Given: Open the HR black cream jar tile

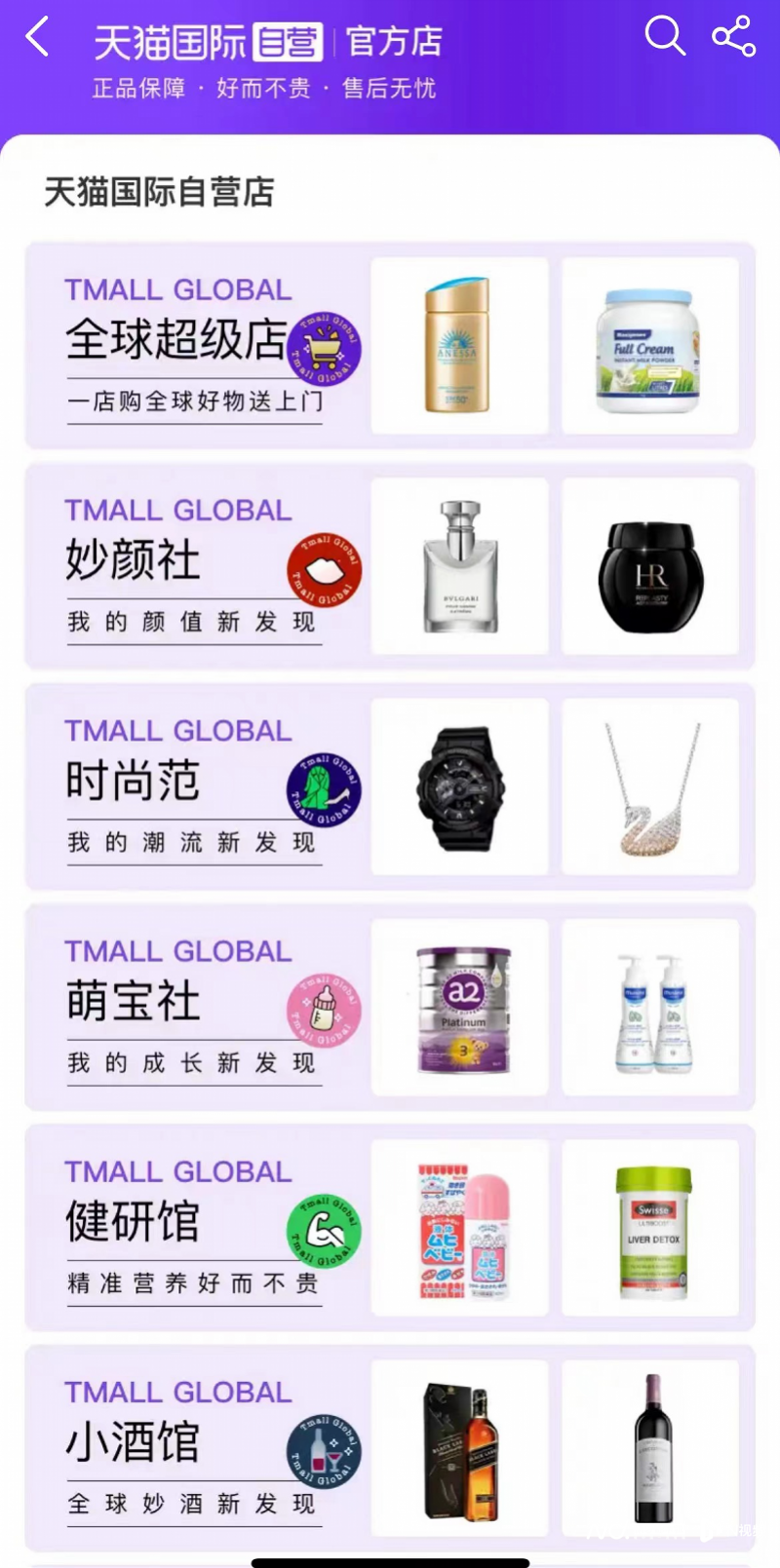Looking at the screenshot, I should click(650, 566).
